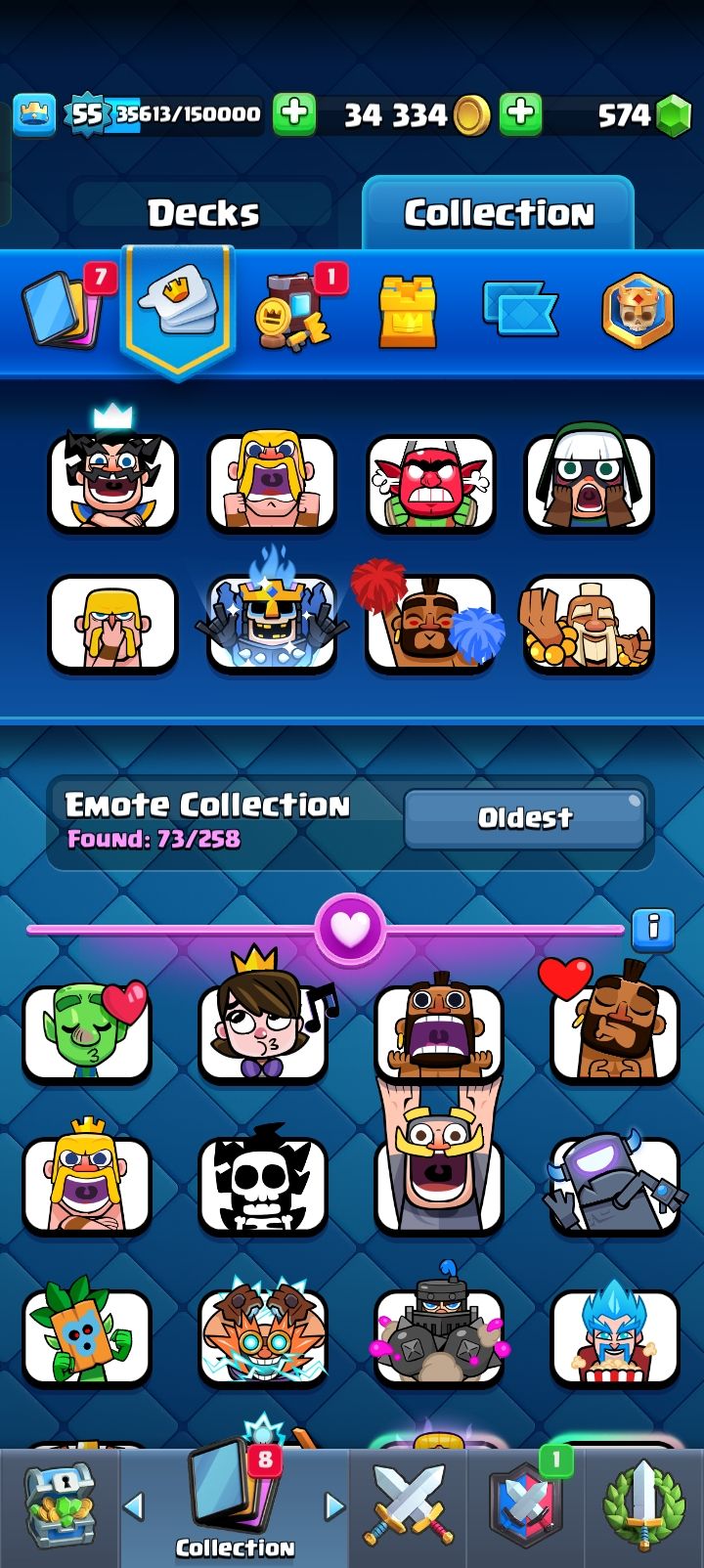Open the banners sub-tab
704x1568 pixels.
point(520,311)
